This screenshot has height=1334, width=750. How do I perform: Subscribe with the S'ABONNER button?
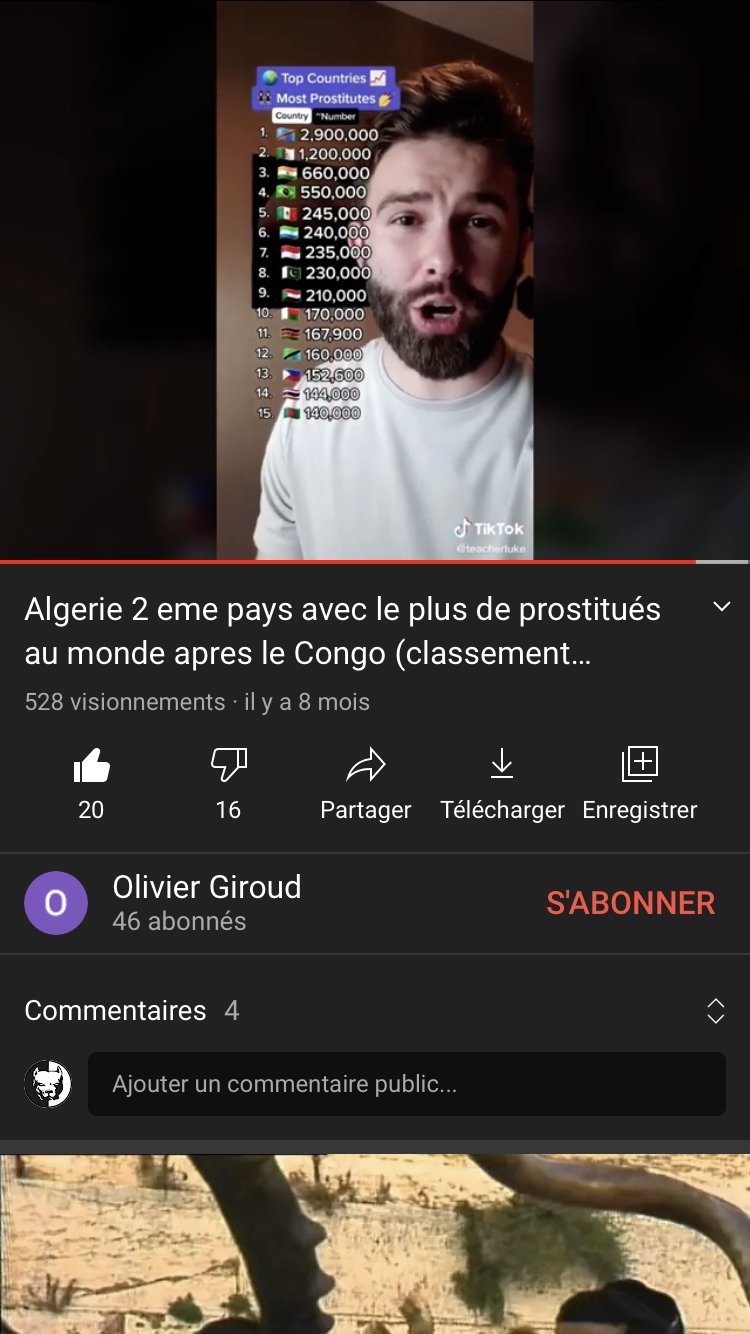click(x=630, y=903)
